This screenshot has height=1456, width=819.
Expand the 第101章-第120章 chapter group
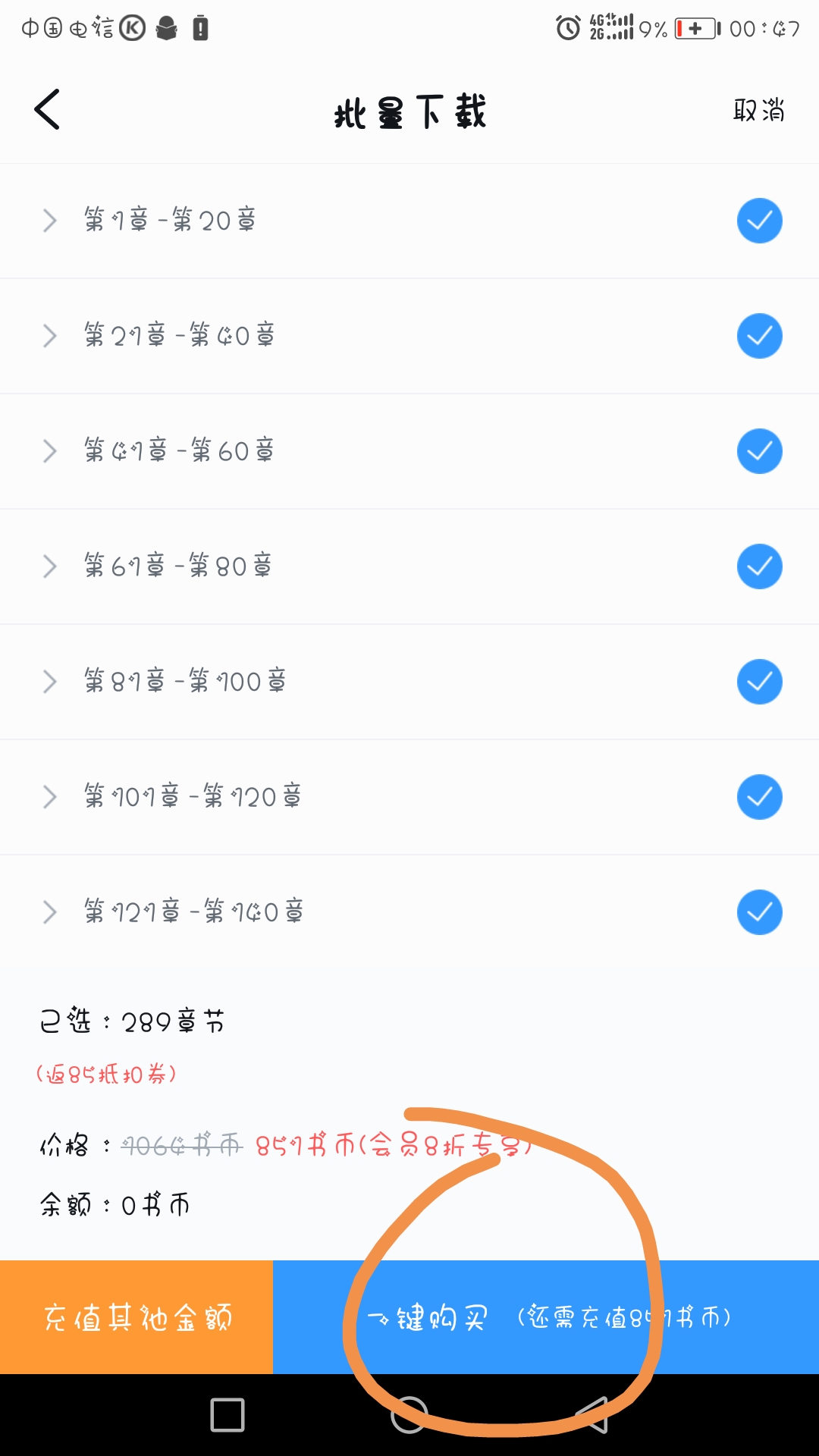pos(50,797)
